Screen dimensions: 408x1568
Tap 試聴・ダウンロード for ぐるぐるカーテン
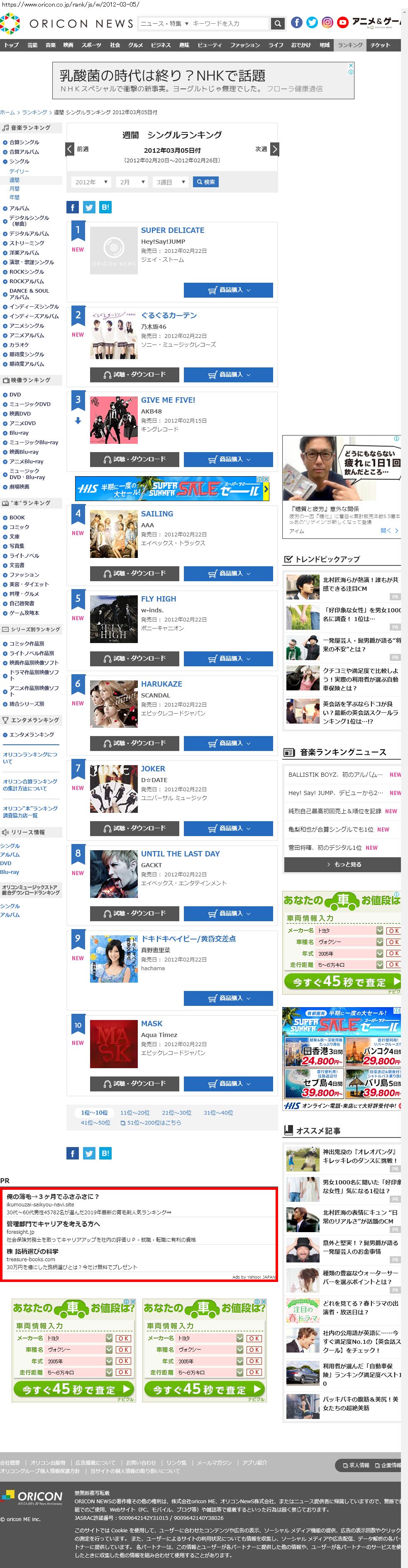[134, 374]
